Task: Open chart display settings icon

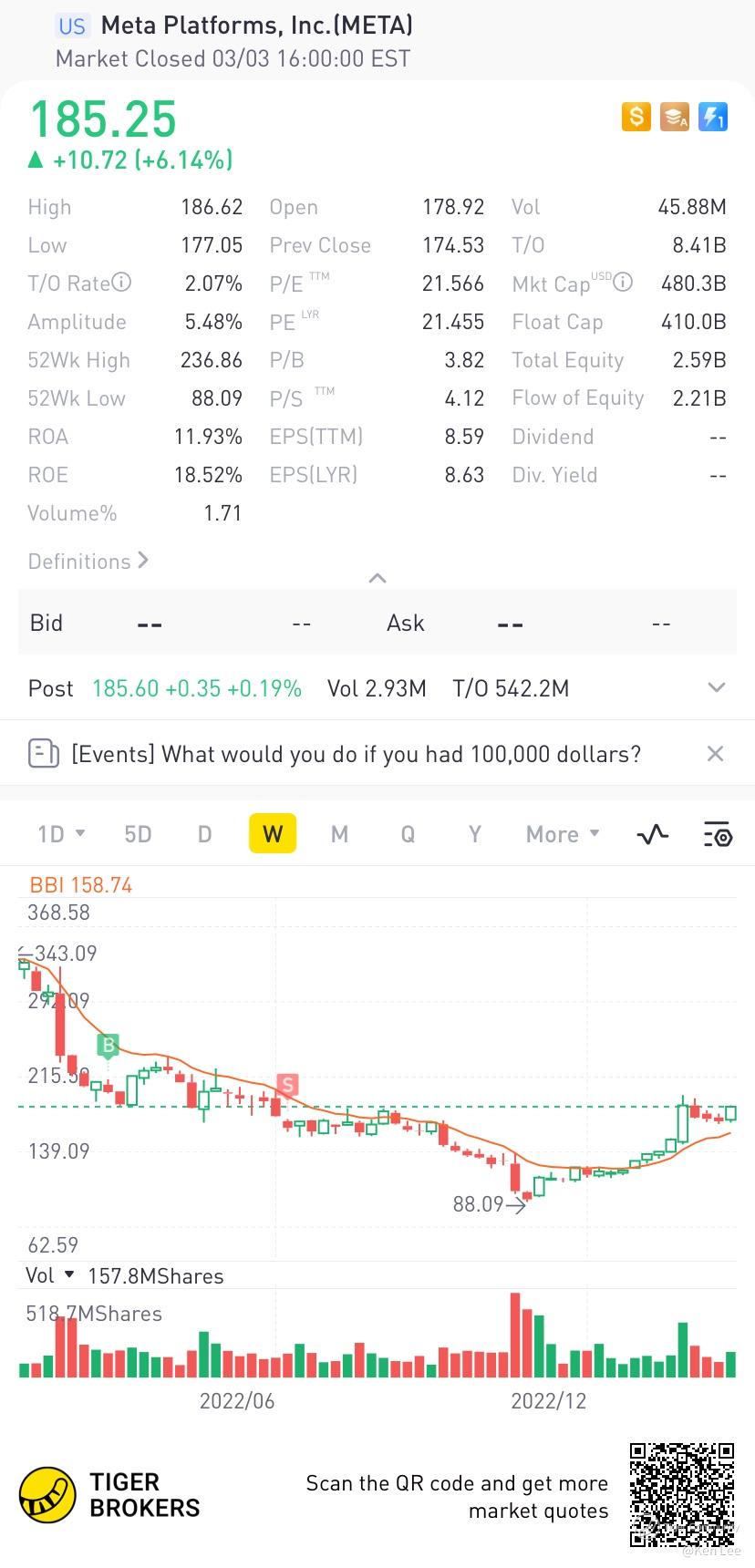Action: [x=717, y=834]
